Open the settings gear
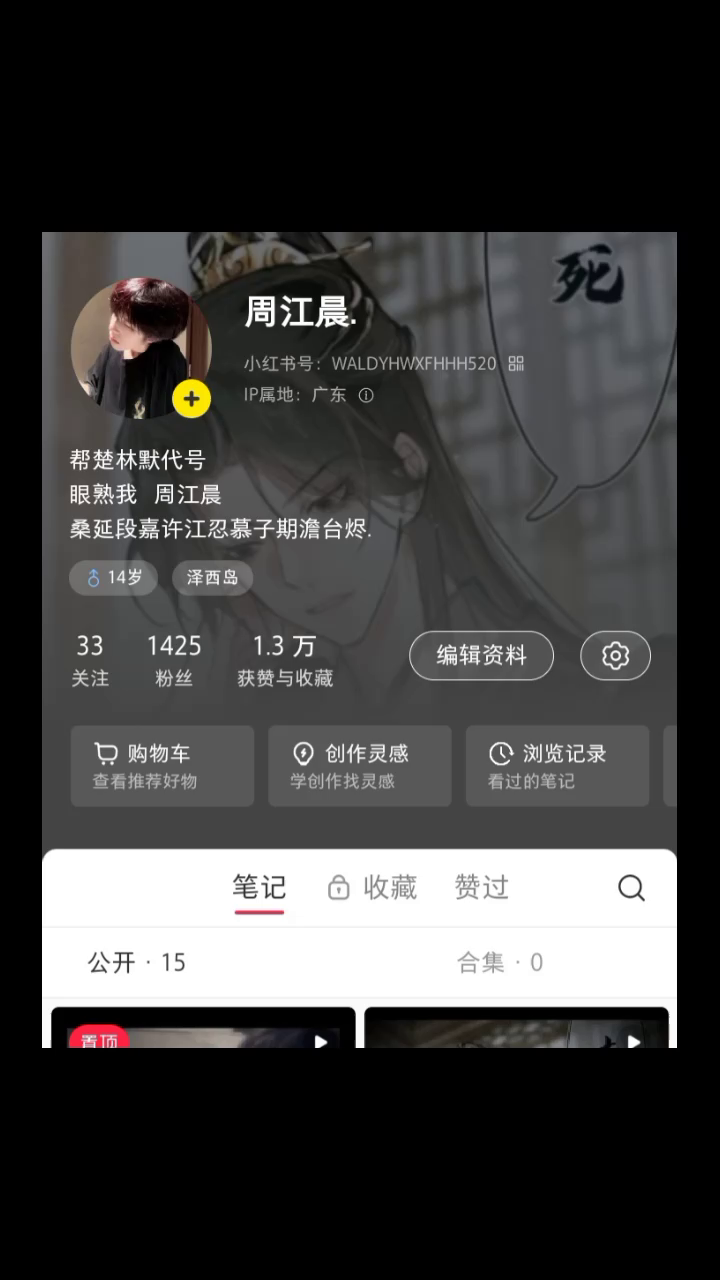720x1280 pixels. click(x=615, y=656)
